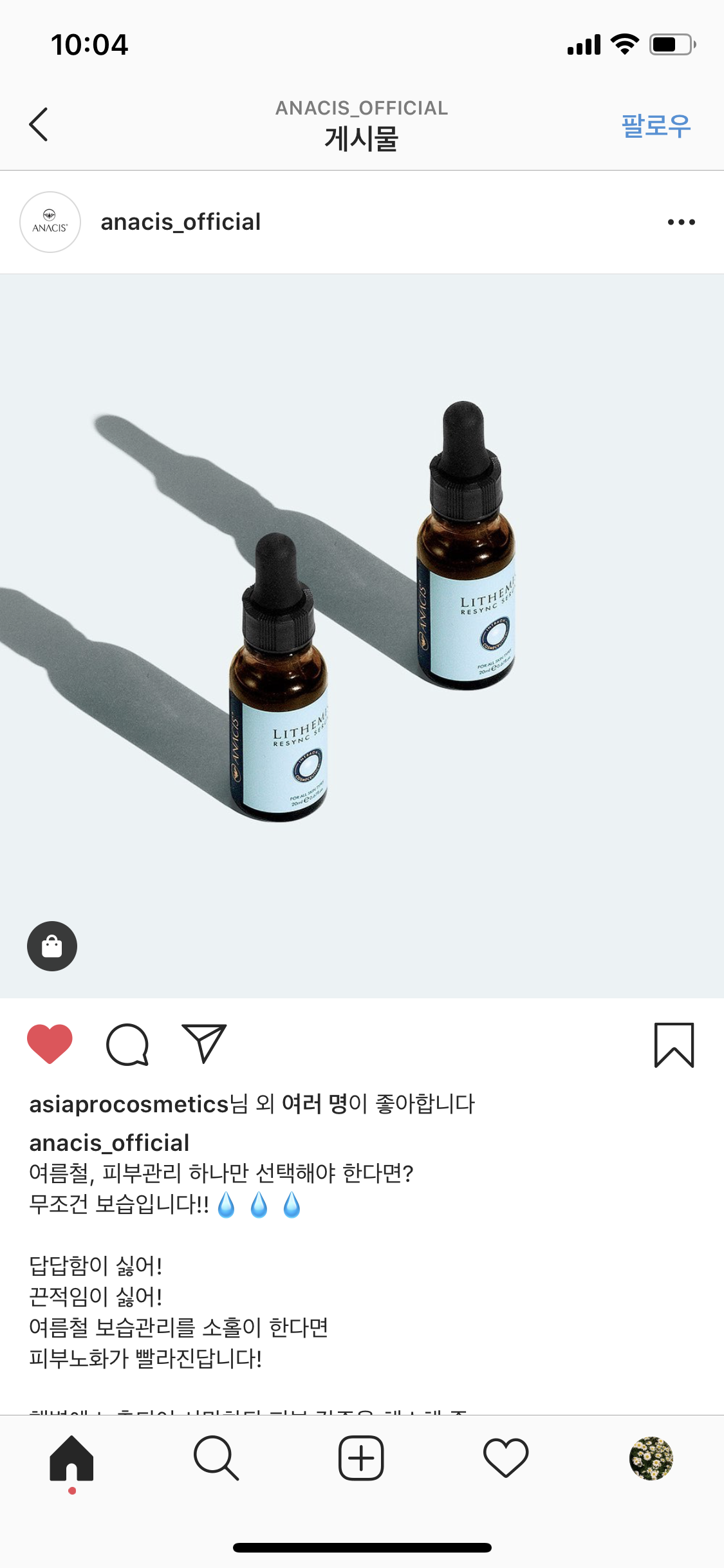Screen dimensions: 724x1568
Task: Create a new post with the plus tab
Action: pyautogui.click(x=361, y=1459)
